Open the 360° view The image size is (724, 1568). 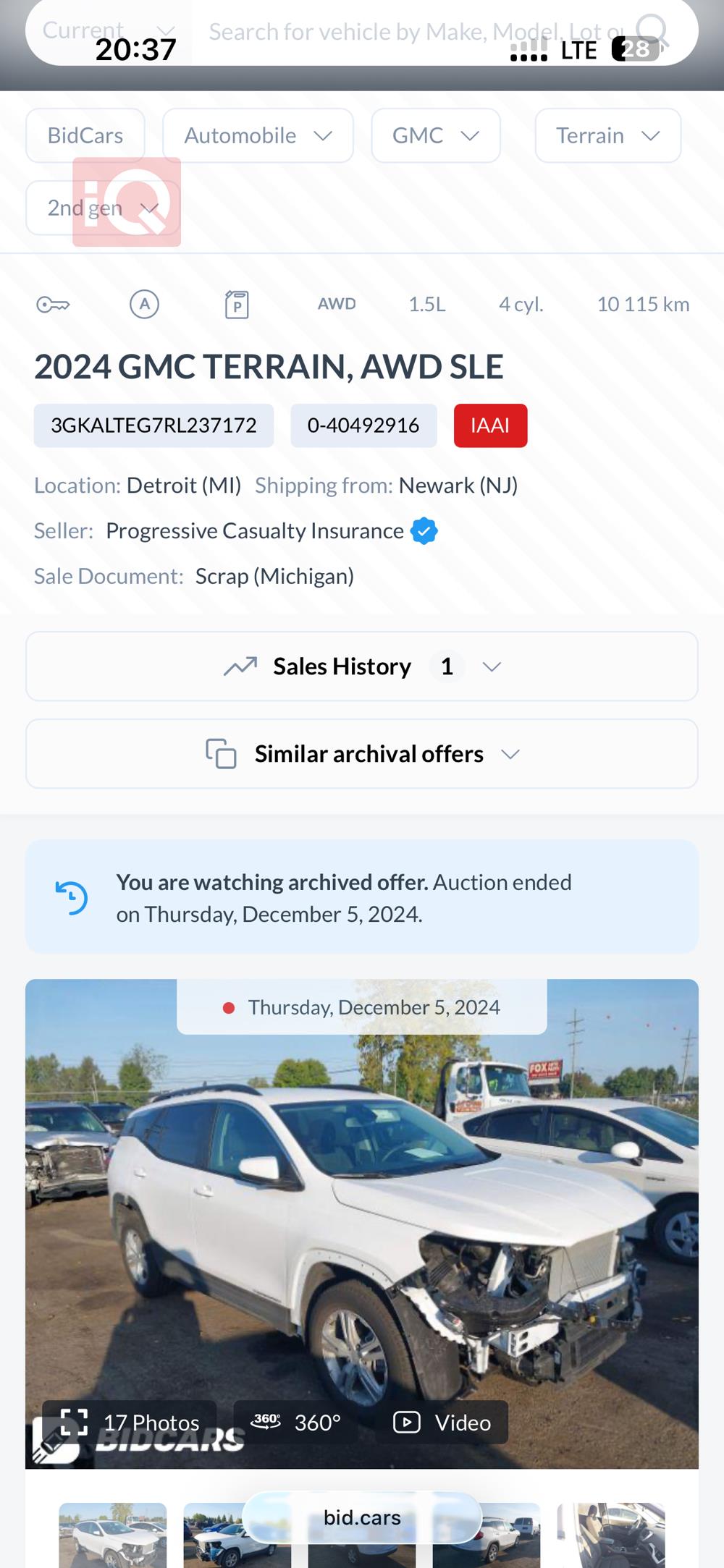(x=297, y=1423)
